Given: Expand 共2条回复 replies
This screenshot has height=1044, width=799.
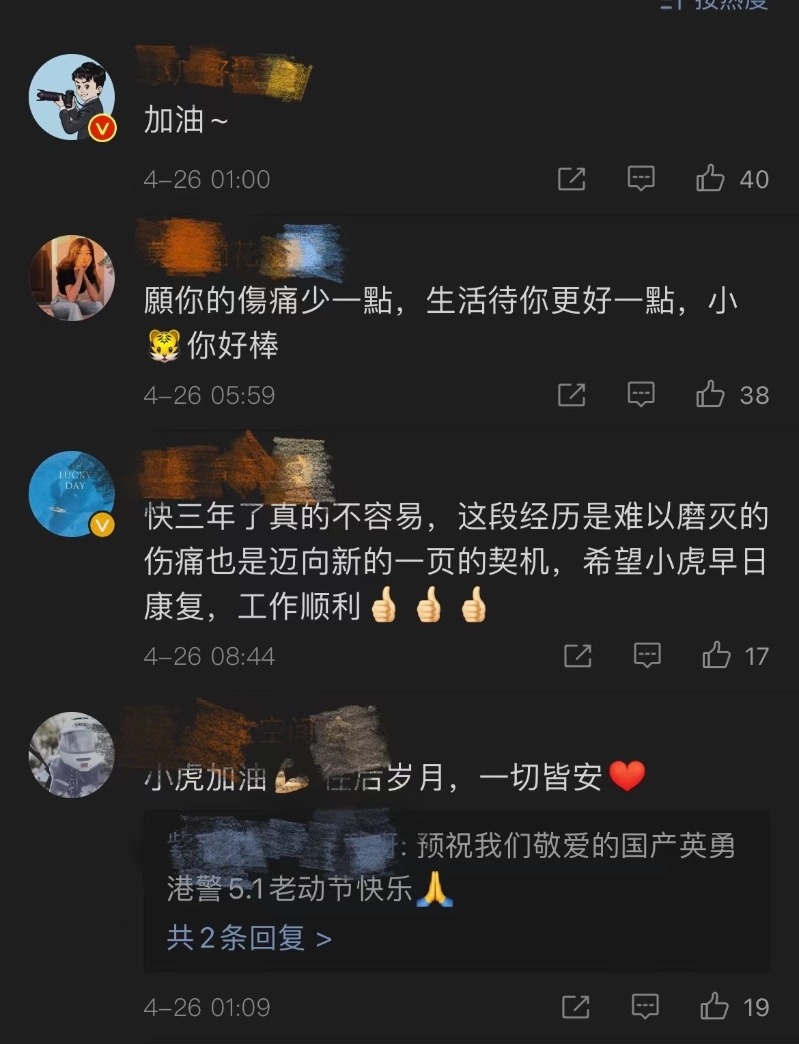Looking at the screenshot, I should [x=249, y=938].
